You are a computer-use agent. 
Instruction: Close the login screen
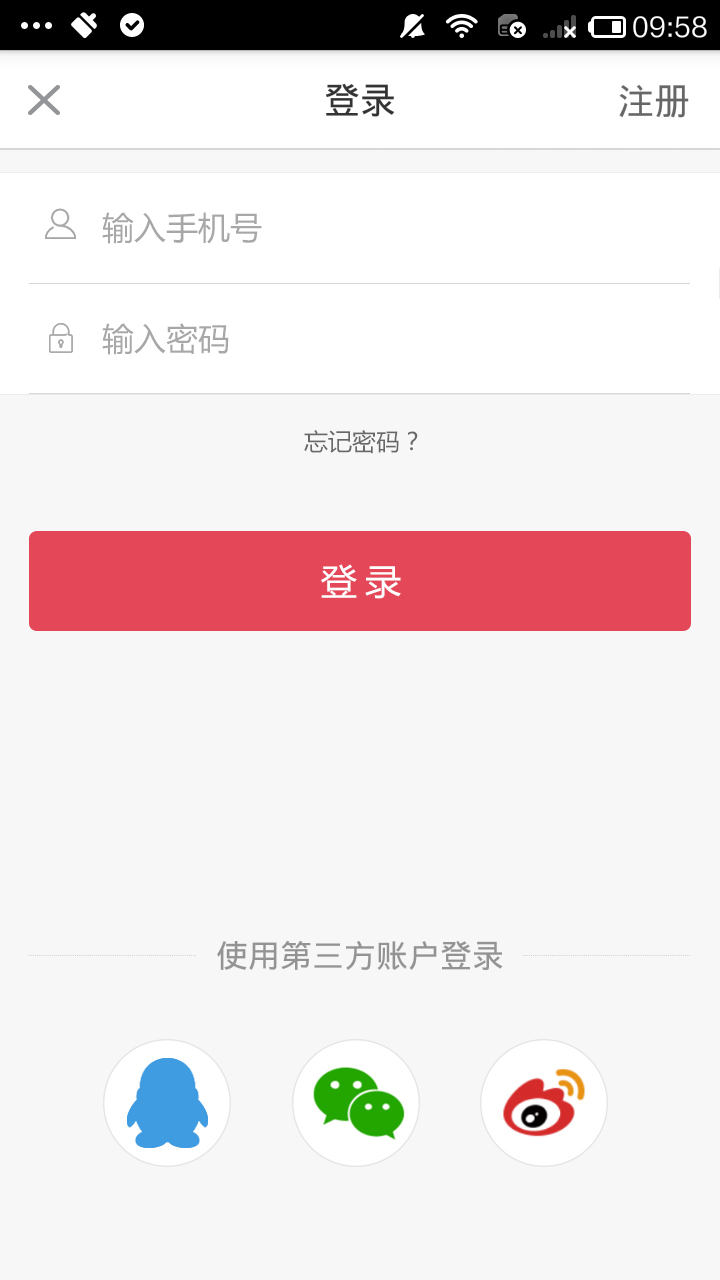click(x=44, y=100)
